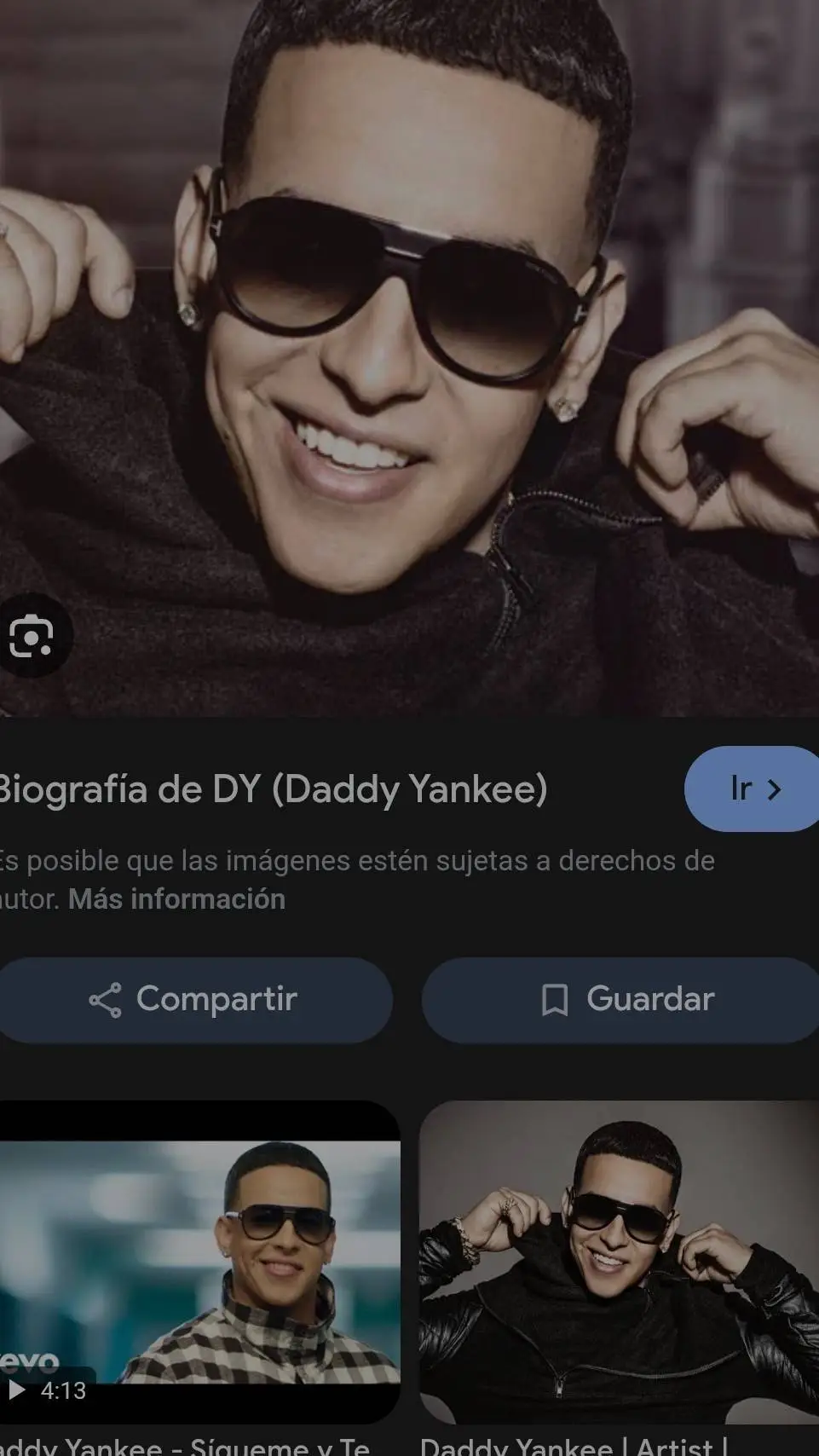Tap the chevron arrow inside the Ir button
The width and height of the screenshot is (819, 1456).
[776, 789]
